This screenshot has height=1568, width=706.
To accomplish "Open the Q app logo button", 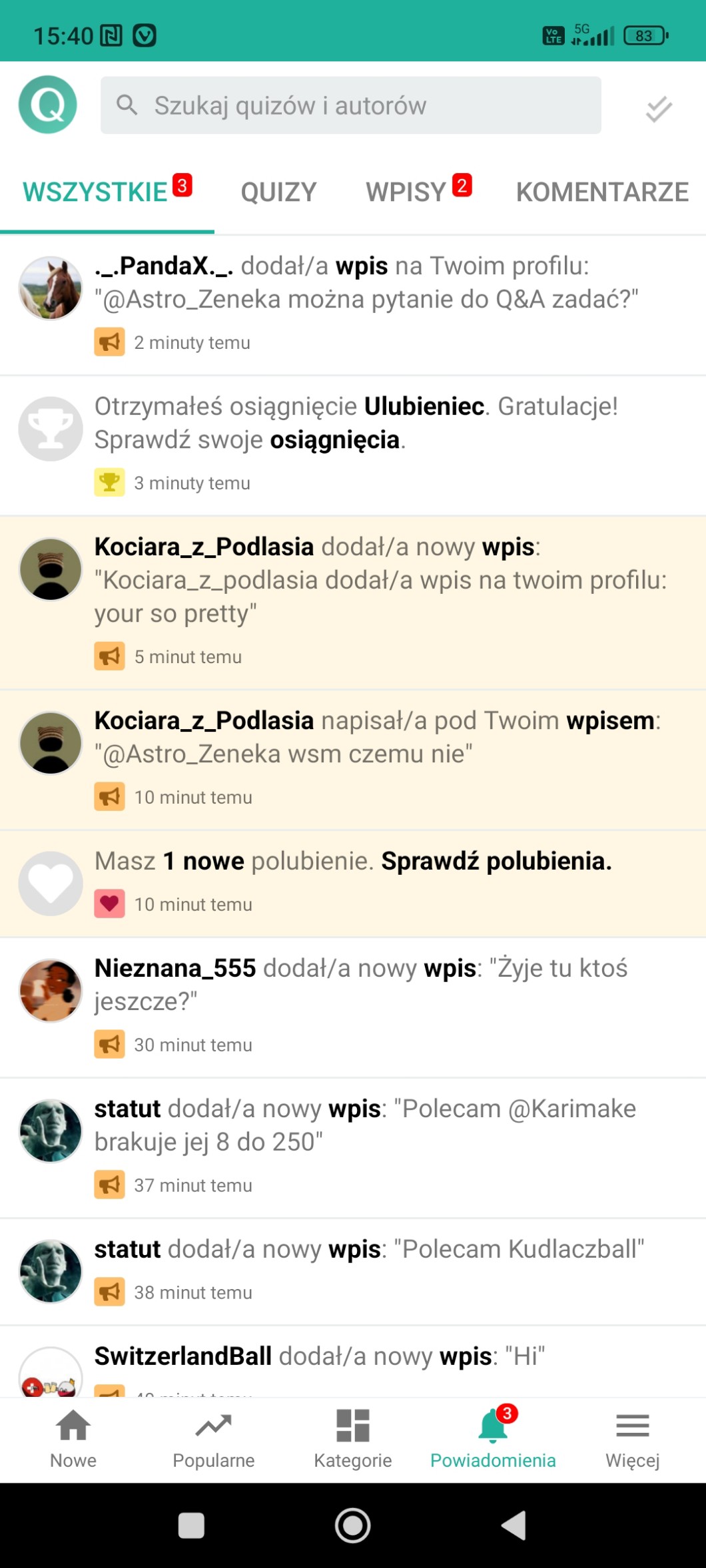I will [48, 105].
